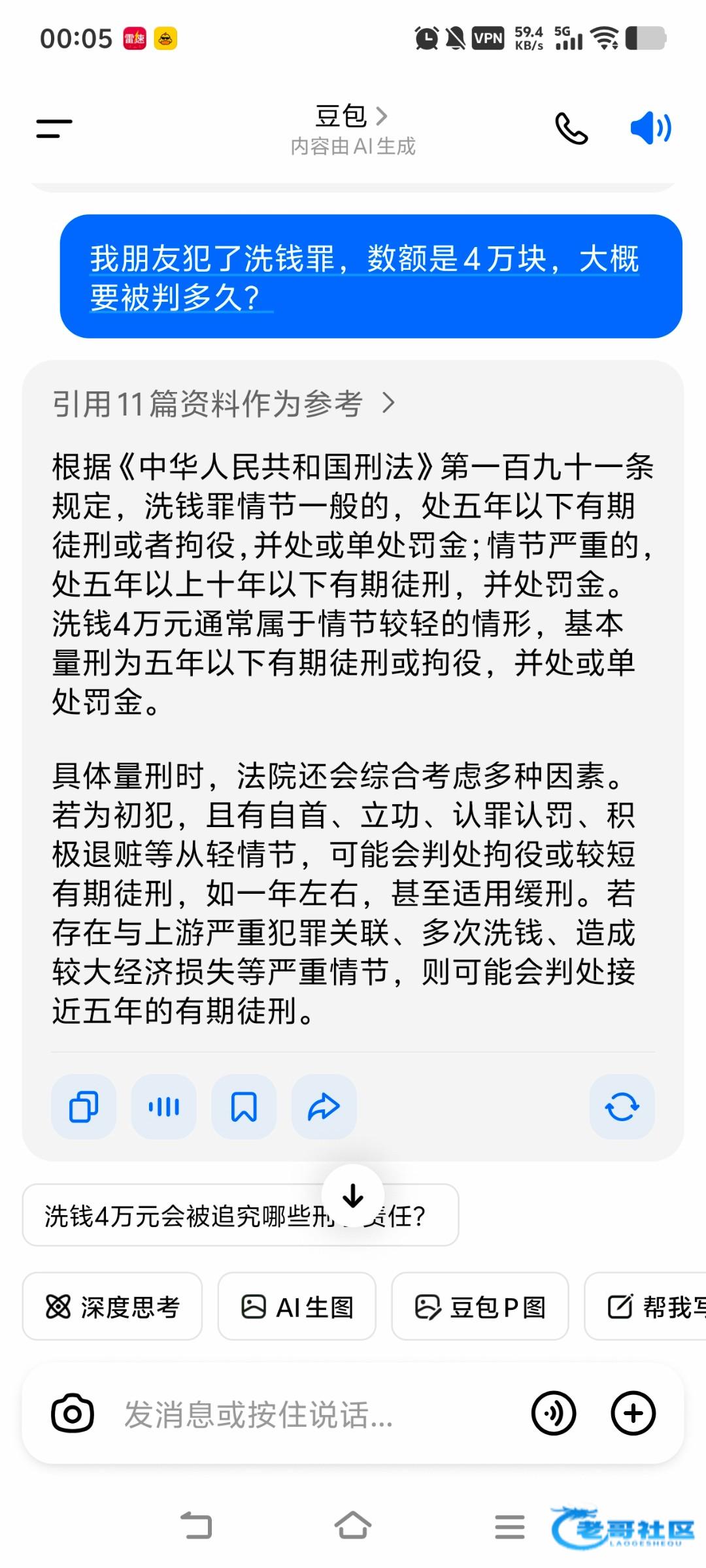Image resolution: width=706 pixels, height=1568 pixels.
Task: Open the plus attachments menu
Action: tap(633, 1414)
